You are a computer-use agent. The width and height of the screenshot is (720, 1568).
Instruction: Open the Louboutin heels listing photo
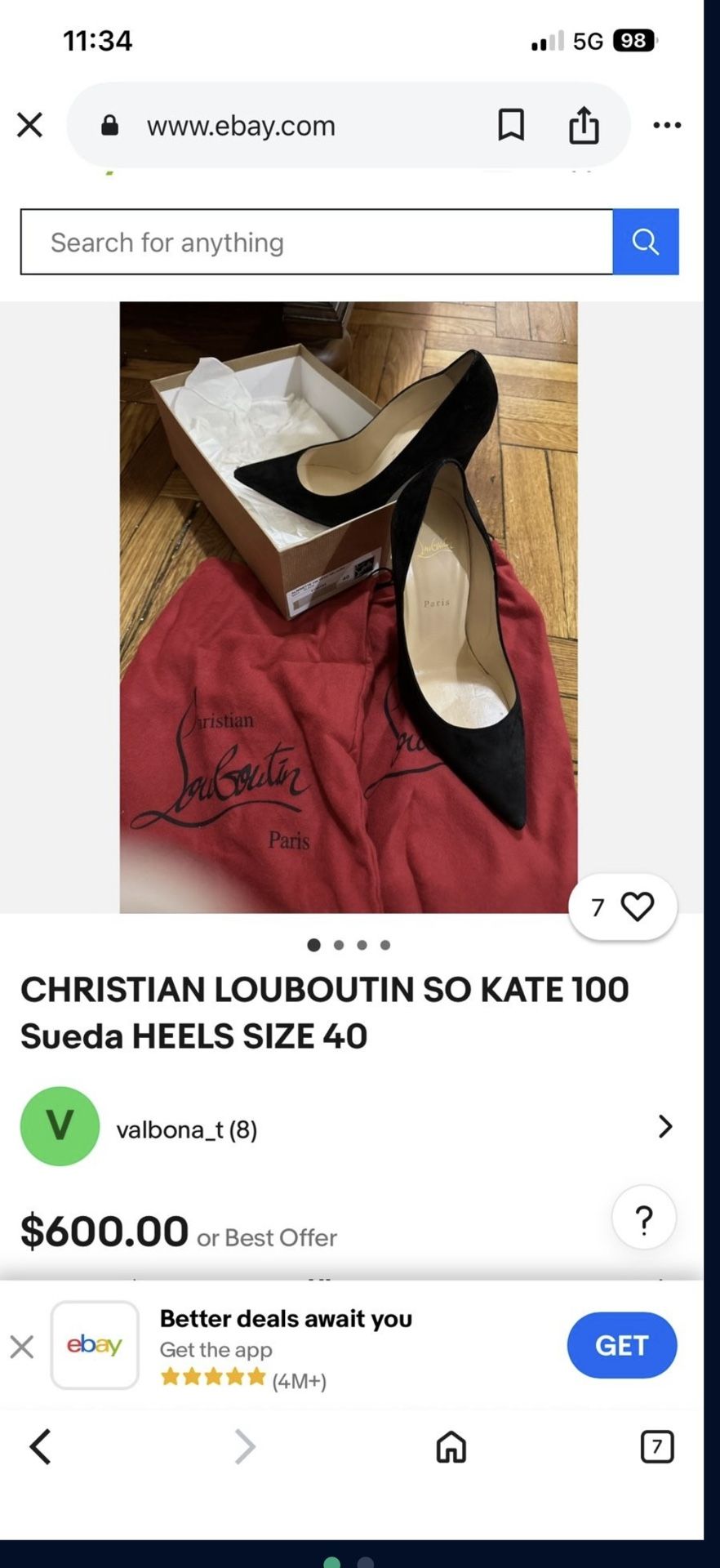348,607
